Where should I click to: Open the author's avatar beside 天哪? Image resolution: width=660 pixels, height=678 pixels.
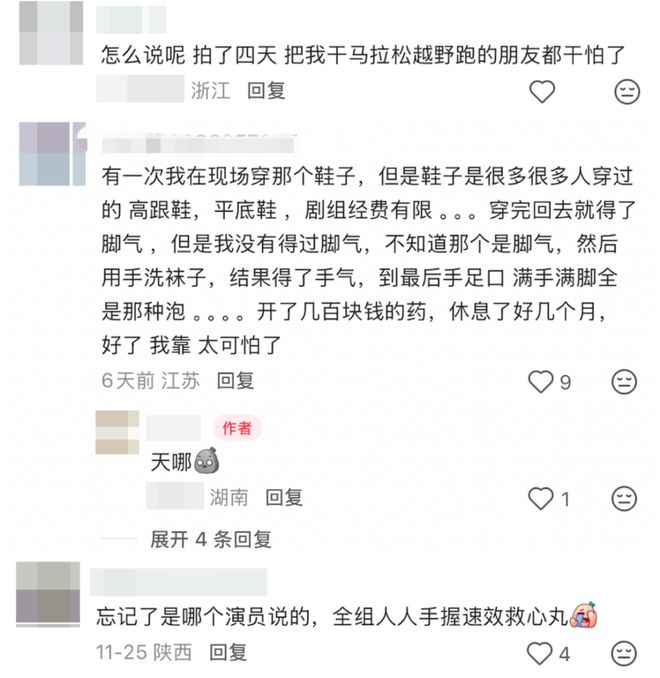pos(117,432)
